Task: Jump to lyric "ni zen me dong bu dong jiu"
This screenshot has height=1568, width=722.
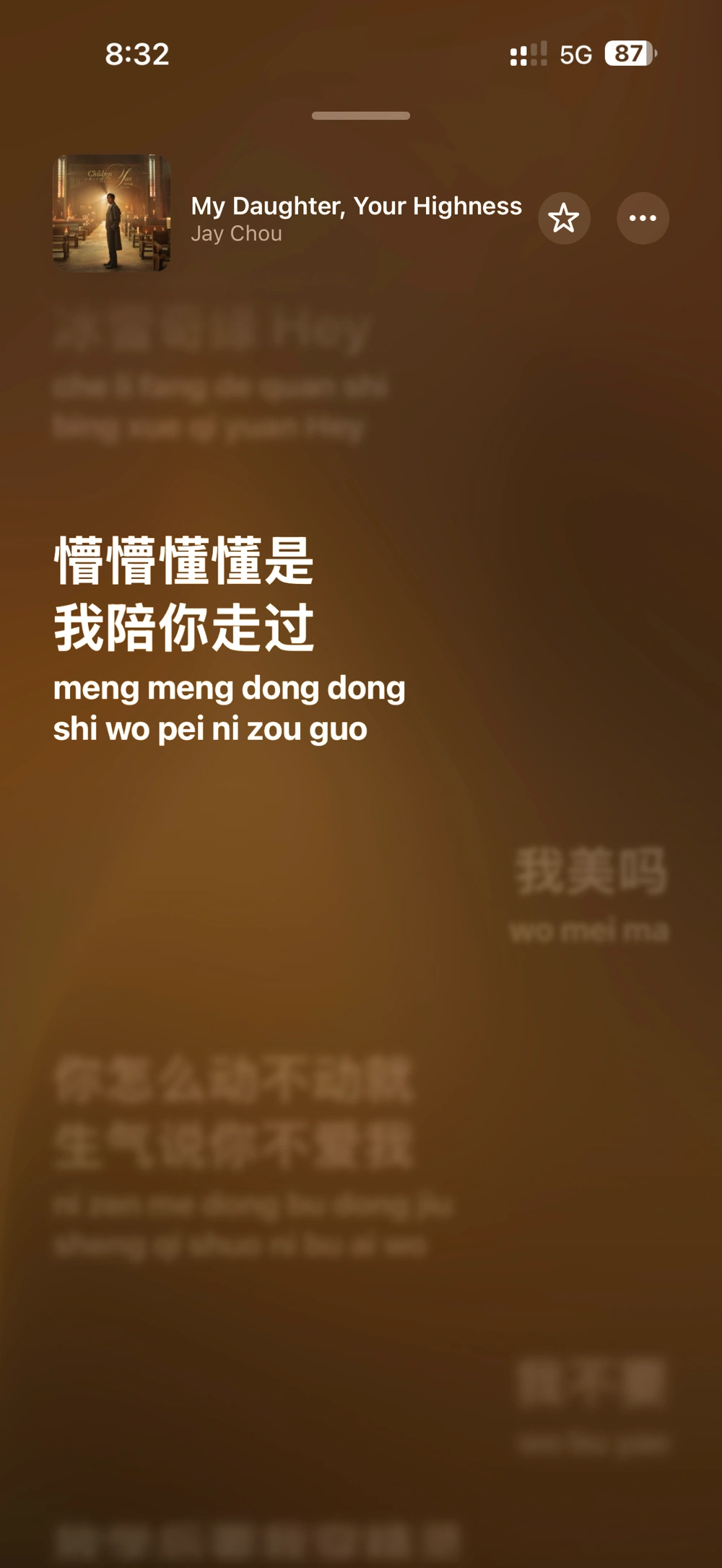Action: (253, 1204)
